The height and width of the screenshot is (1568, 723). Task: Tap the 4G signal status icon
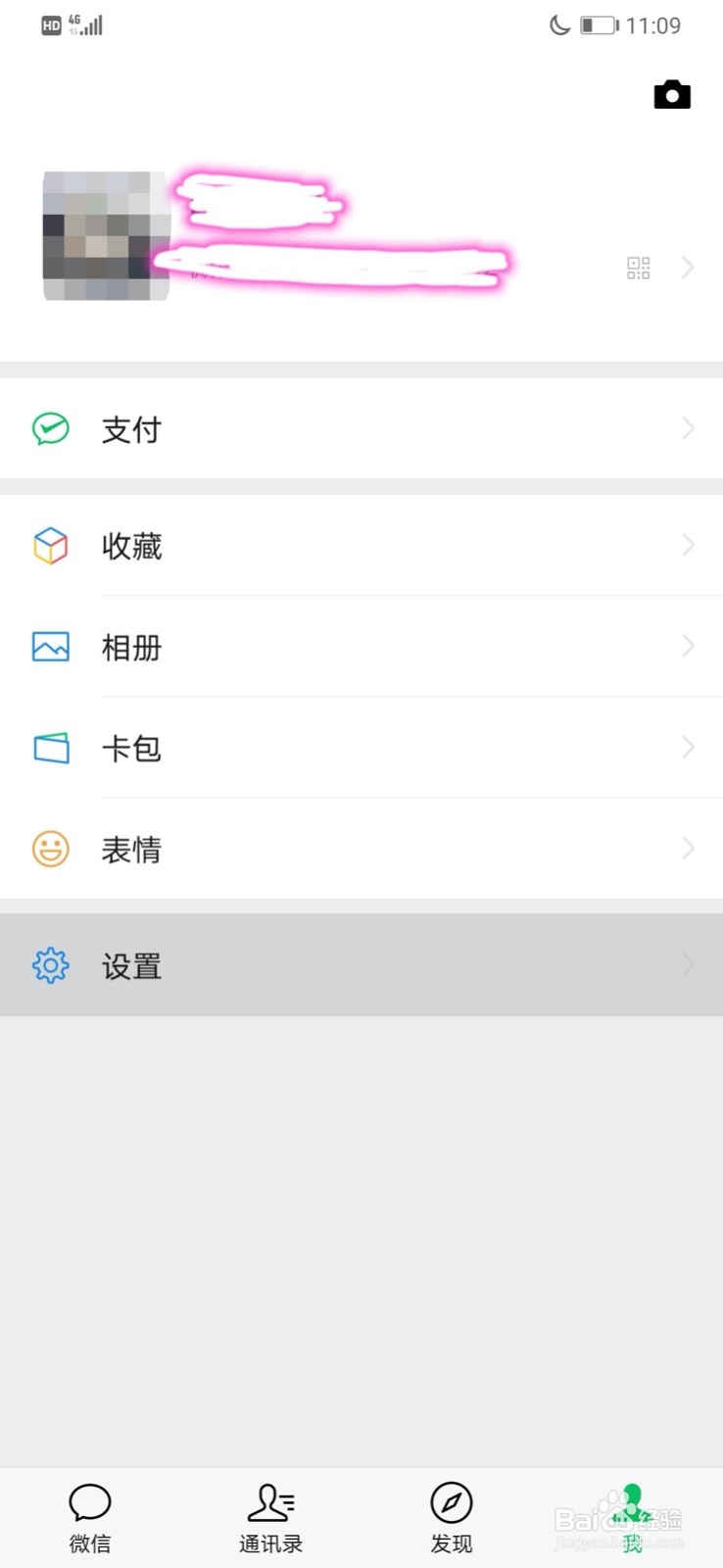click(83, 24)
